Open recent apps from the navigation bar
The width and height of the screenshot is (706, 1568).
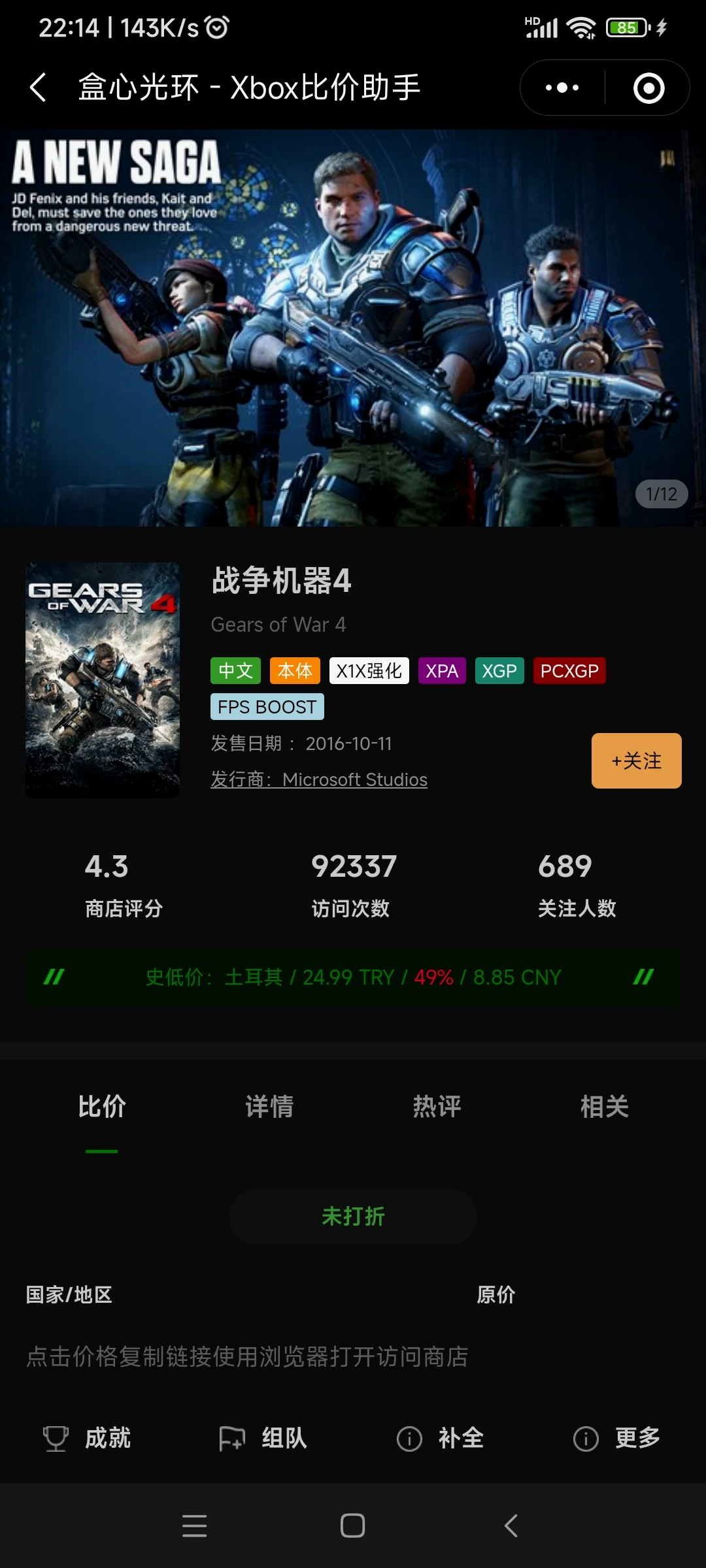tap(195, 1526)
